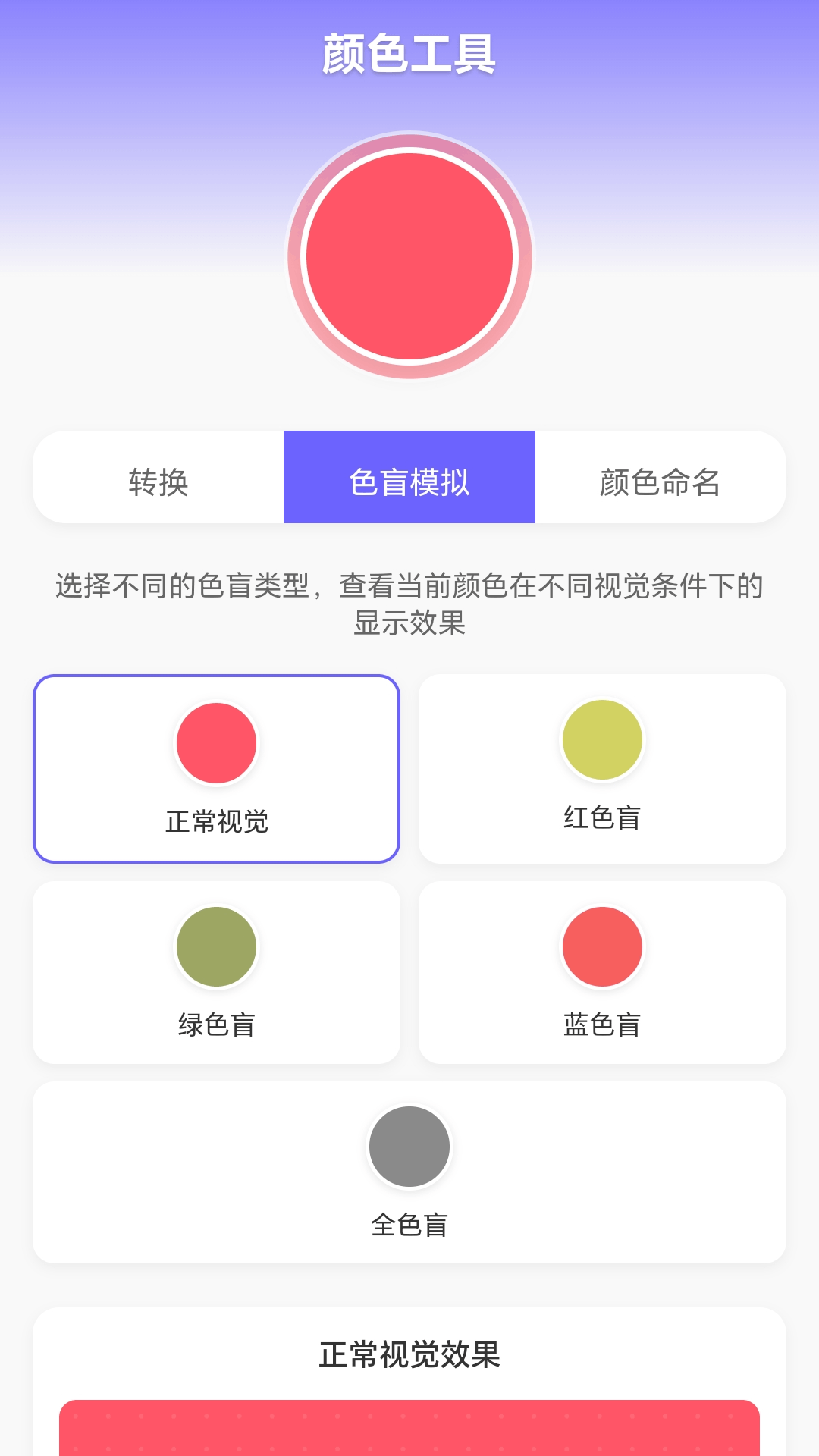
Task: Select the 色盲模拟 tab
Action: click(x=409, y=478)
